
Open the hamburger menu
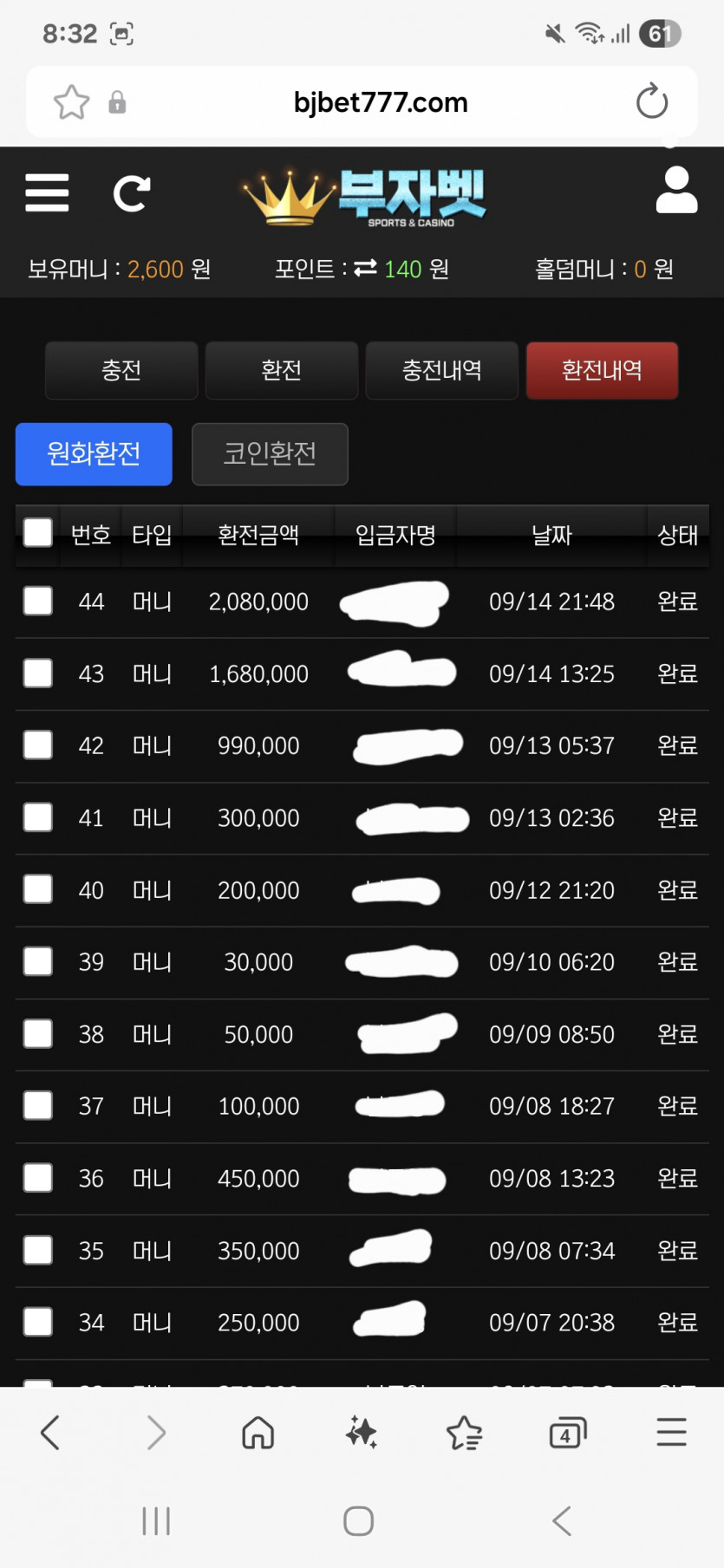(47, 192)
